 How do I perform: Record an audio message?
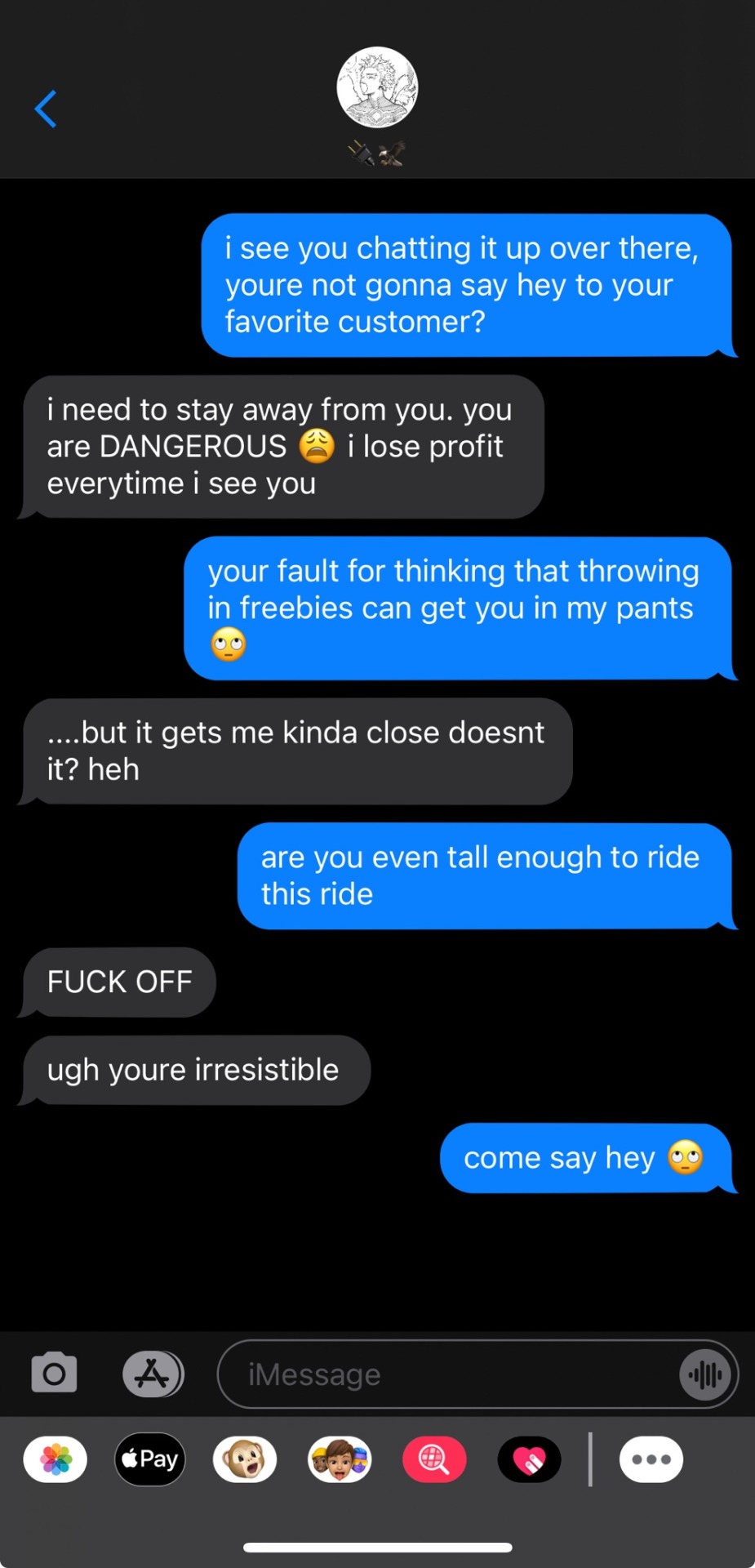click(x=704, y=1374)
